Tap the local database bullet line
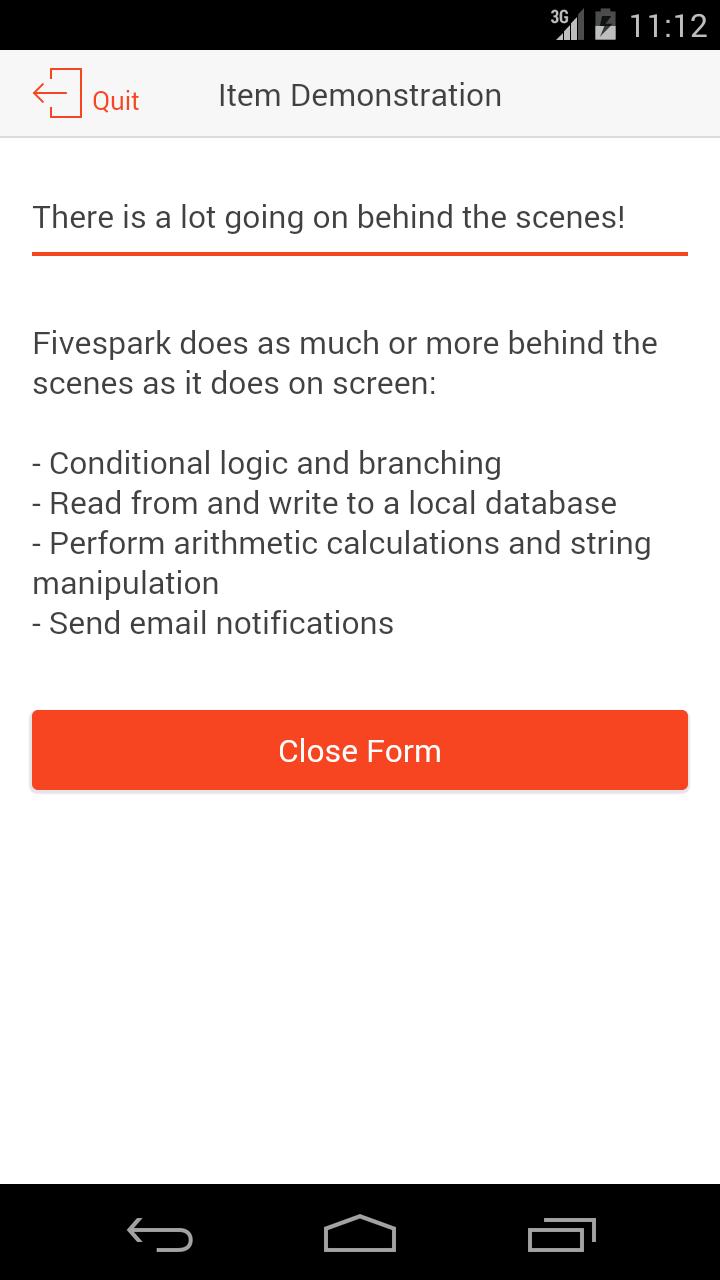 point(325,502)
